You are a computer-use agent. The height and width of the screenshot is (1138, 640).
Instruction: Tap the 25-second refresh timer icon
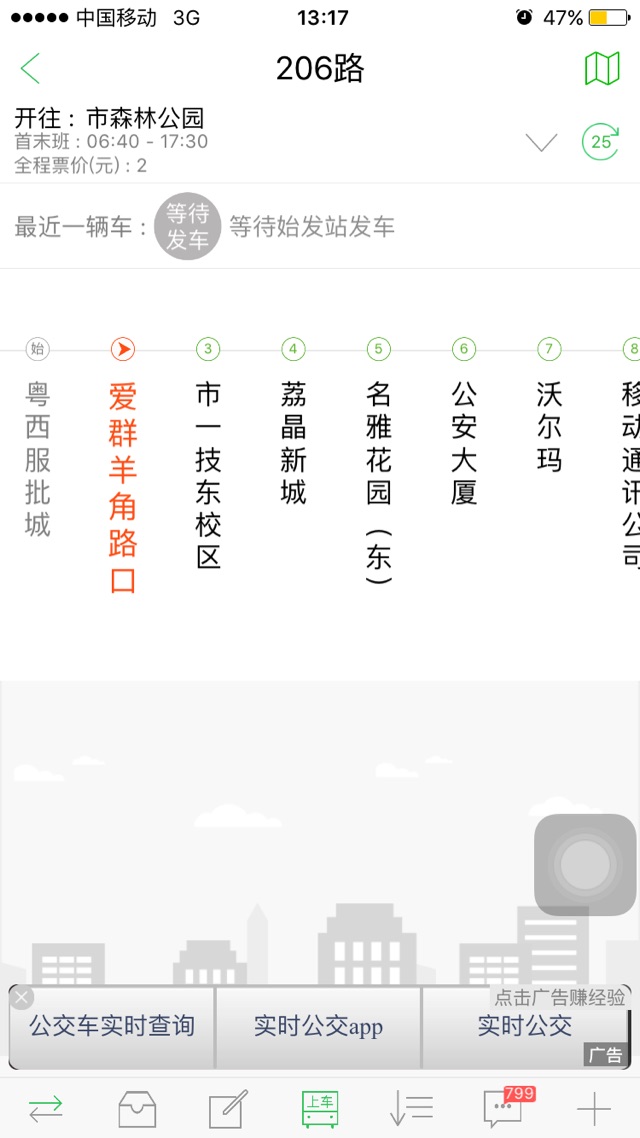tap(601, 142)
